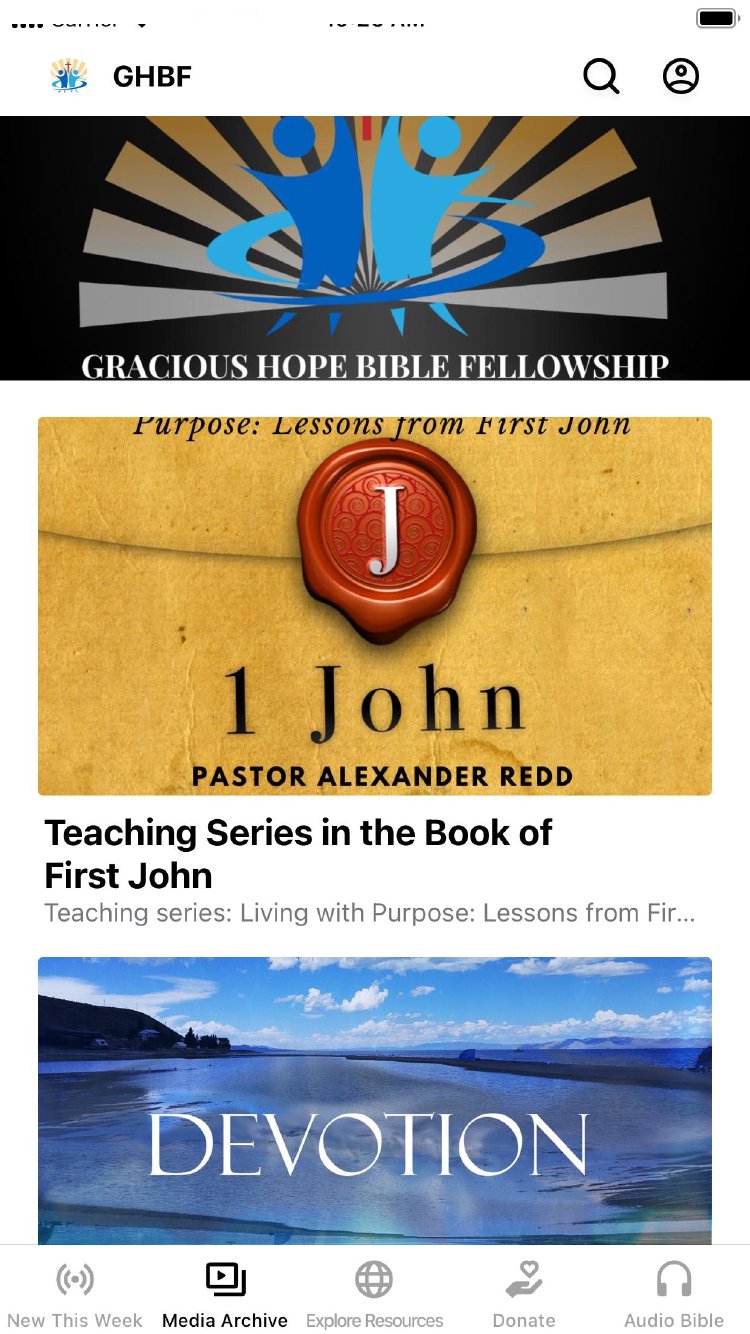Switch to the New This Week tab
750x1334 pixels.
[x=75, y=1294]
